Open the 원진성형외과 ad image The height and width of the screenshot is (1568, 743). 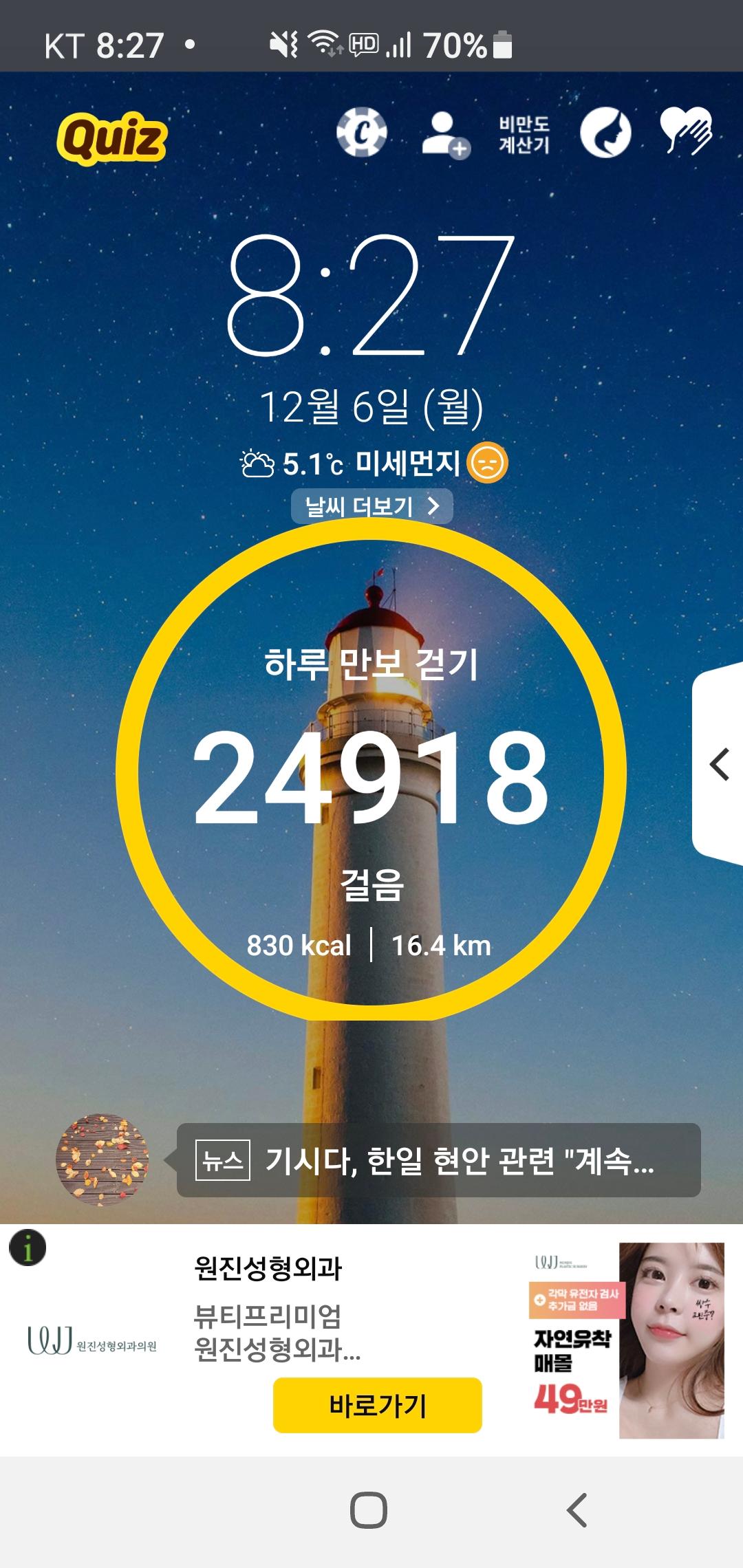pyautogui.click(x=625, y=1340)
